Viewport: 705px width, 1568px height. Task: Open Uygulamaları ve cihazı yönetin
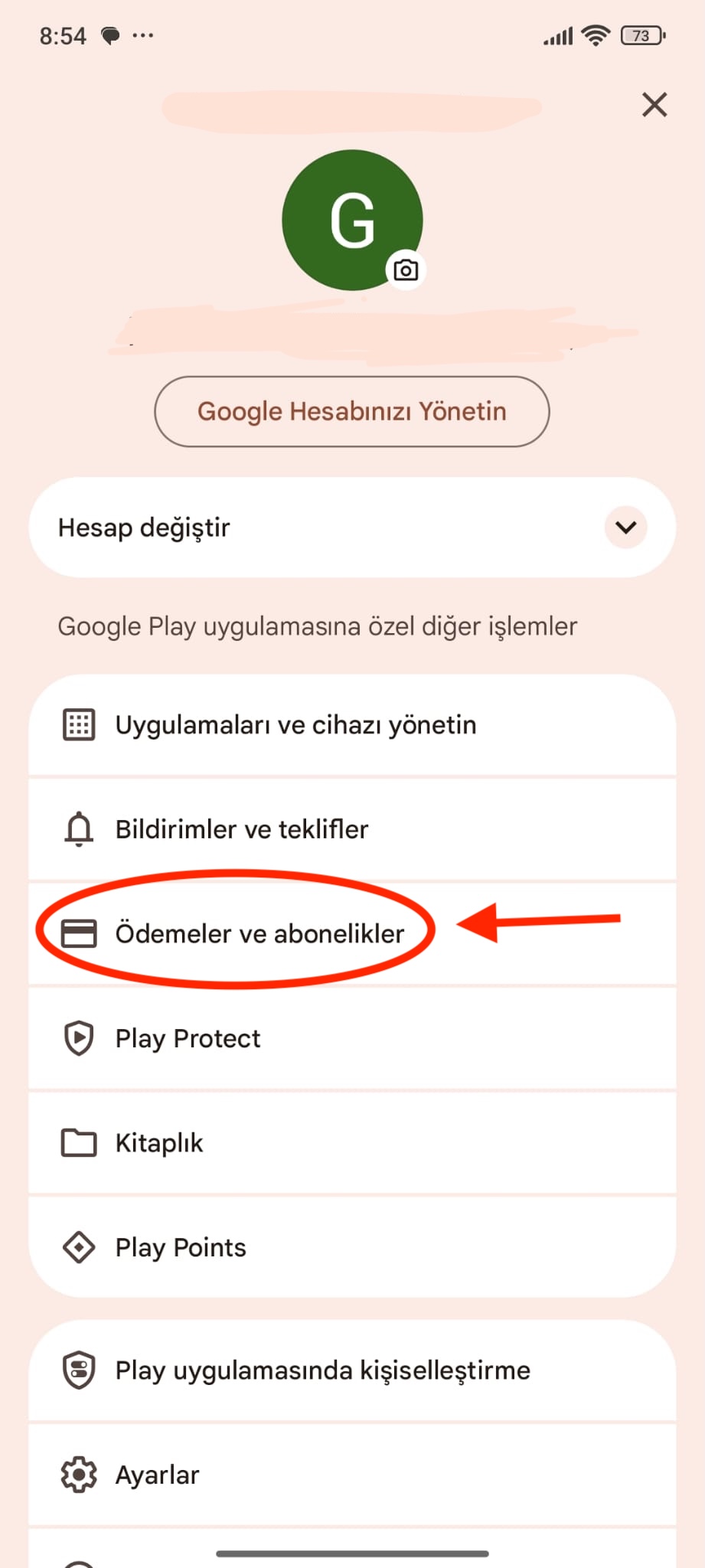pos(295,724)
